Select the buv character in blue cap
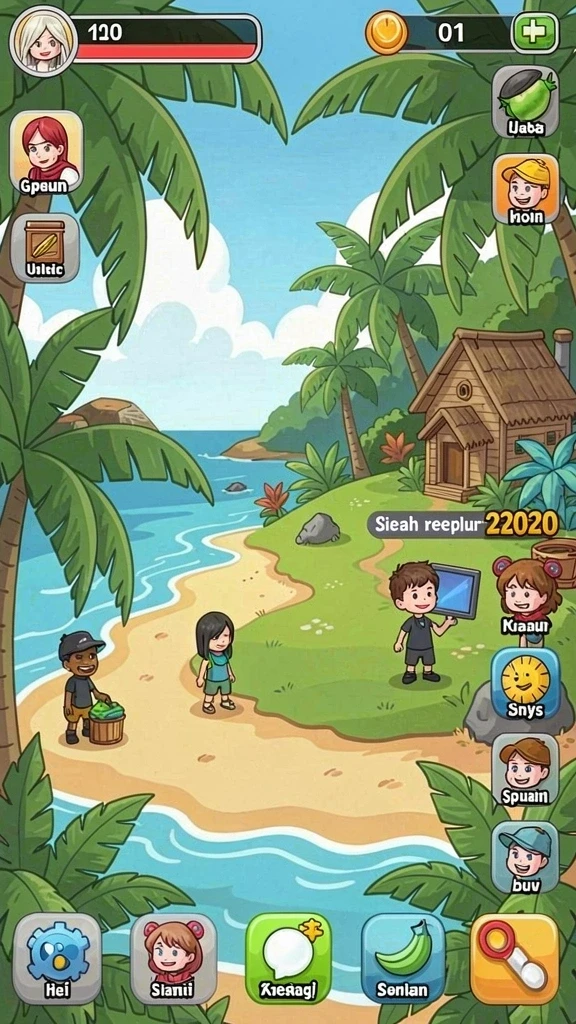Screen dimensions: 576x1024 click(x=525, y=857)
